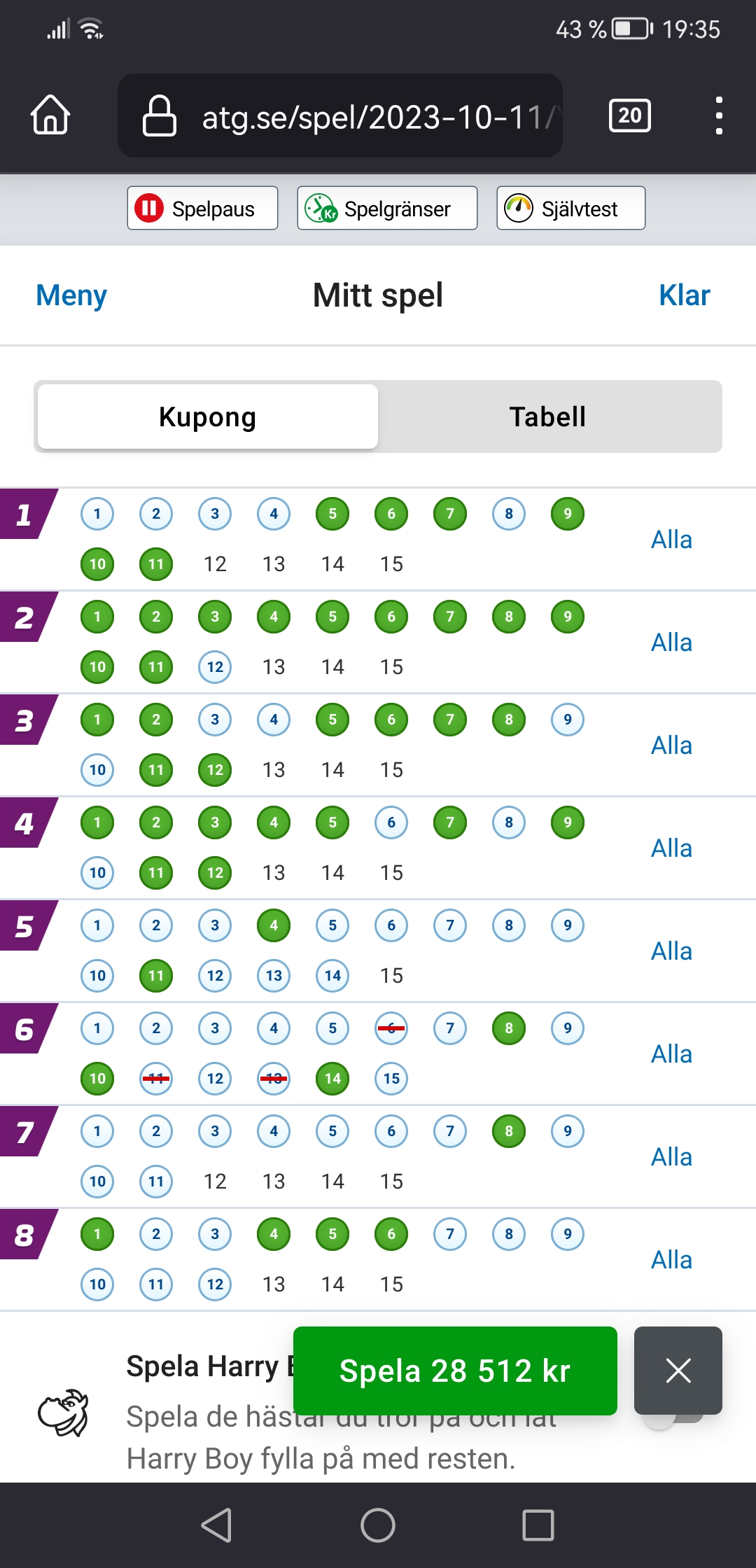756x1568 pixels.
Task: Open the browser tab switcher showing 20
Action: coord(630,115)
